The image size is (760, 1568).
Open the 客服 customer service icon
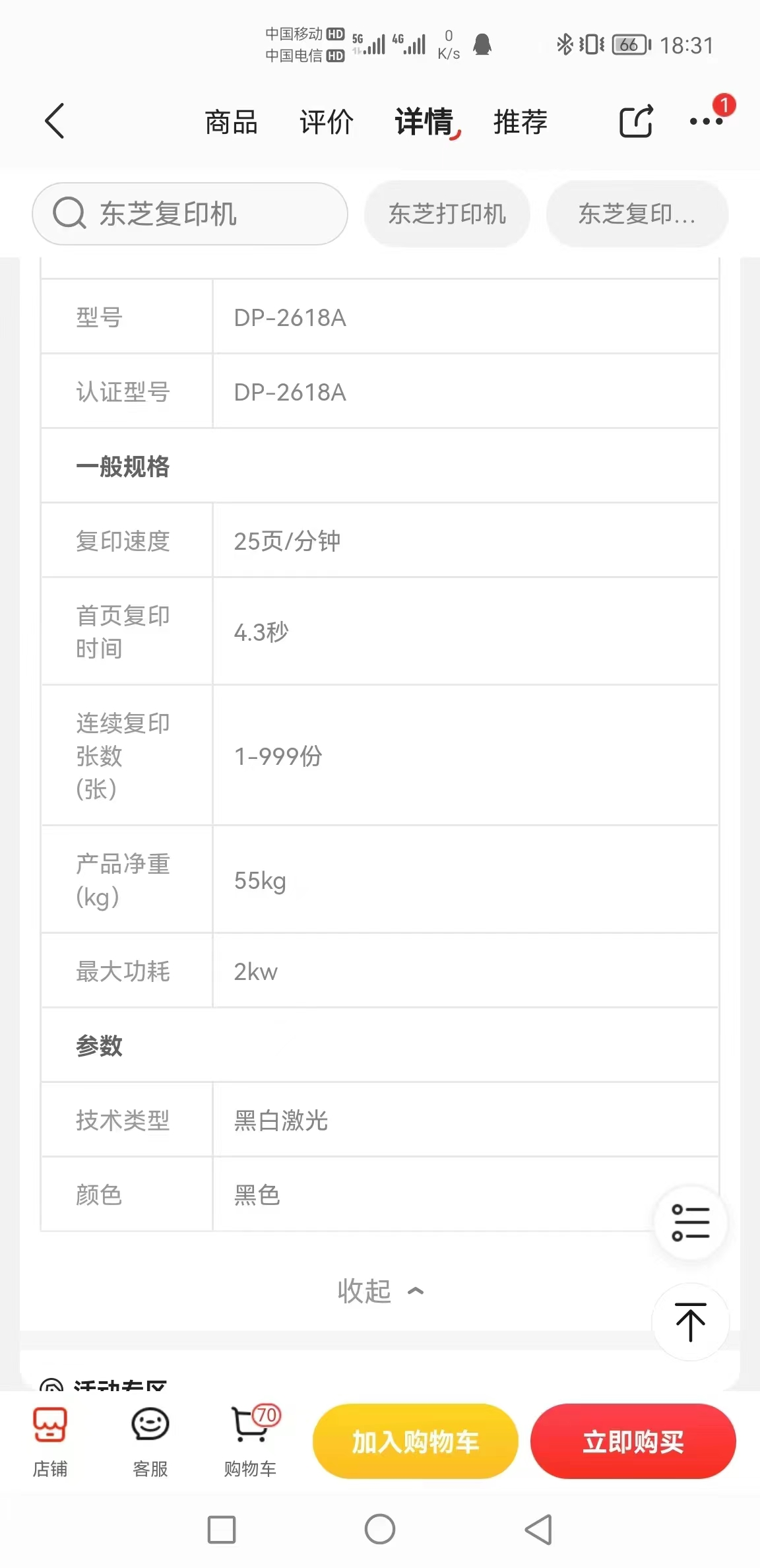coord(149,1442)
